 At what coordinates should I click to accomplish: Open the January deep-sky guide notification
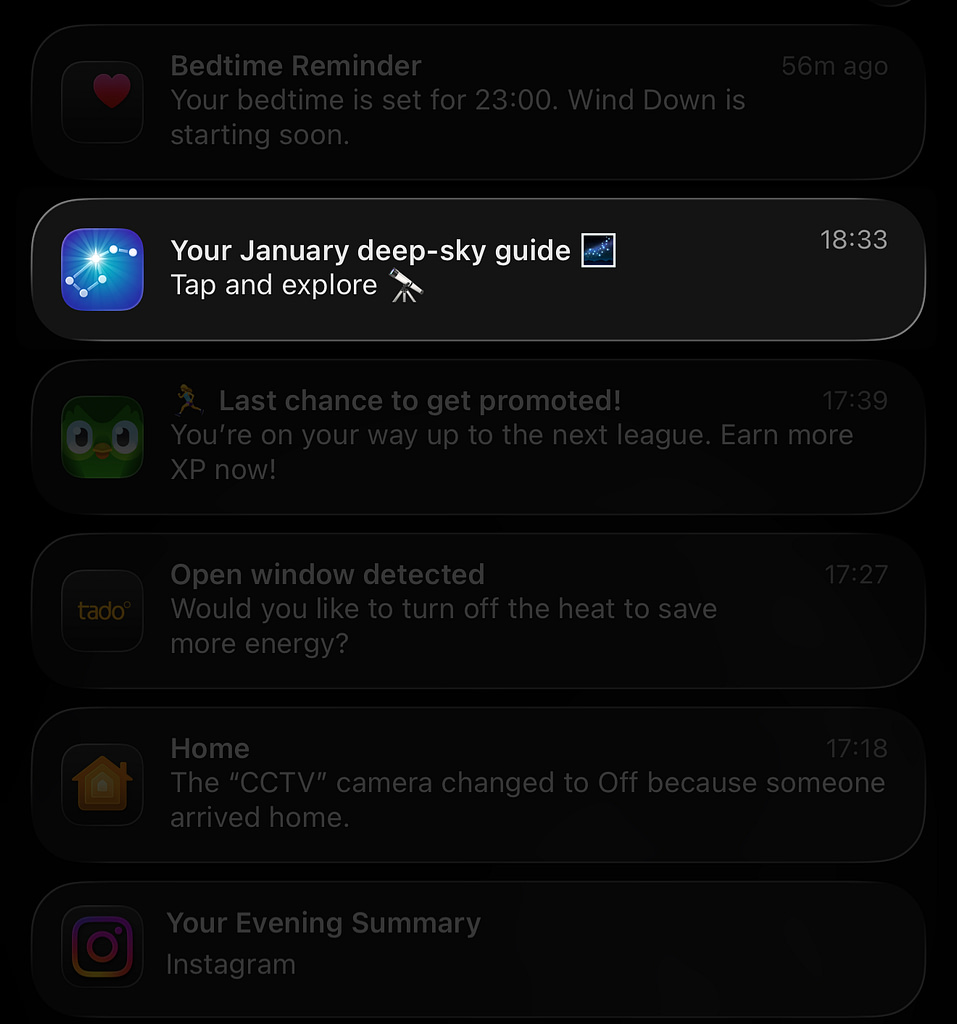(478, 268)
